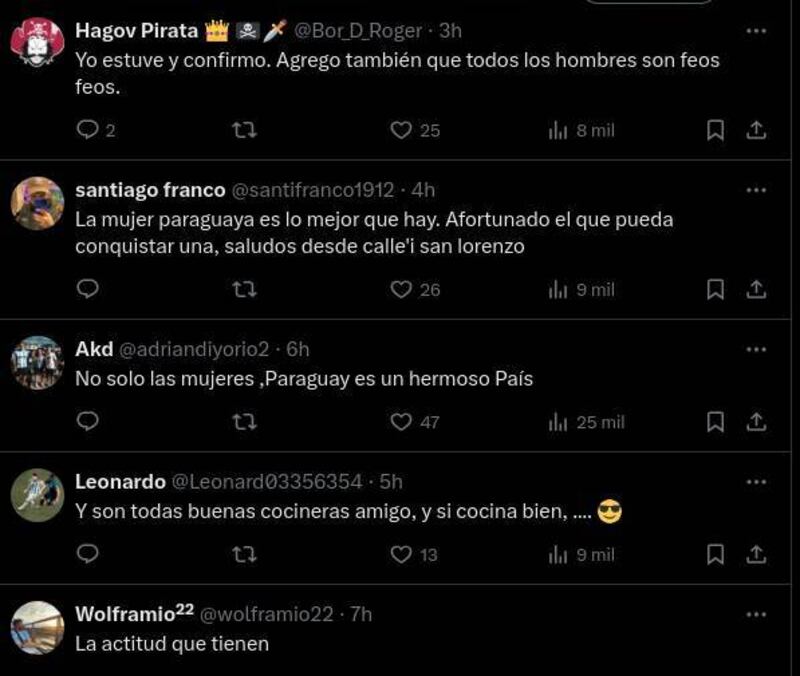Open Hagov Pirata's profile avatar
This screenshot has height=676, width=800.
(x=37, y=43)
